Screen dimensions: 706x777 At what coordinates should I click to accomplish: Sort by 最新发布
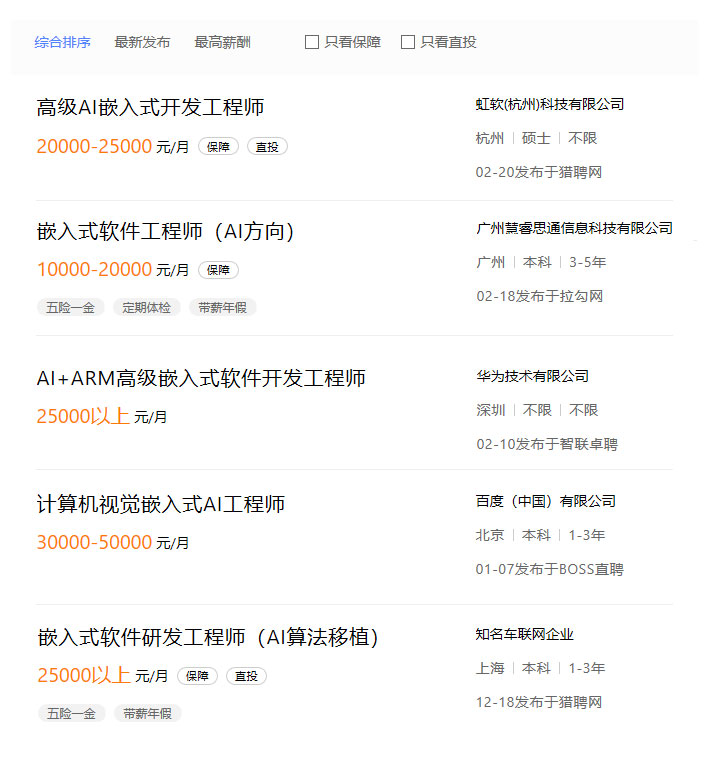(x=142, y=42)
